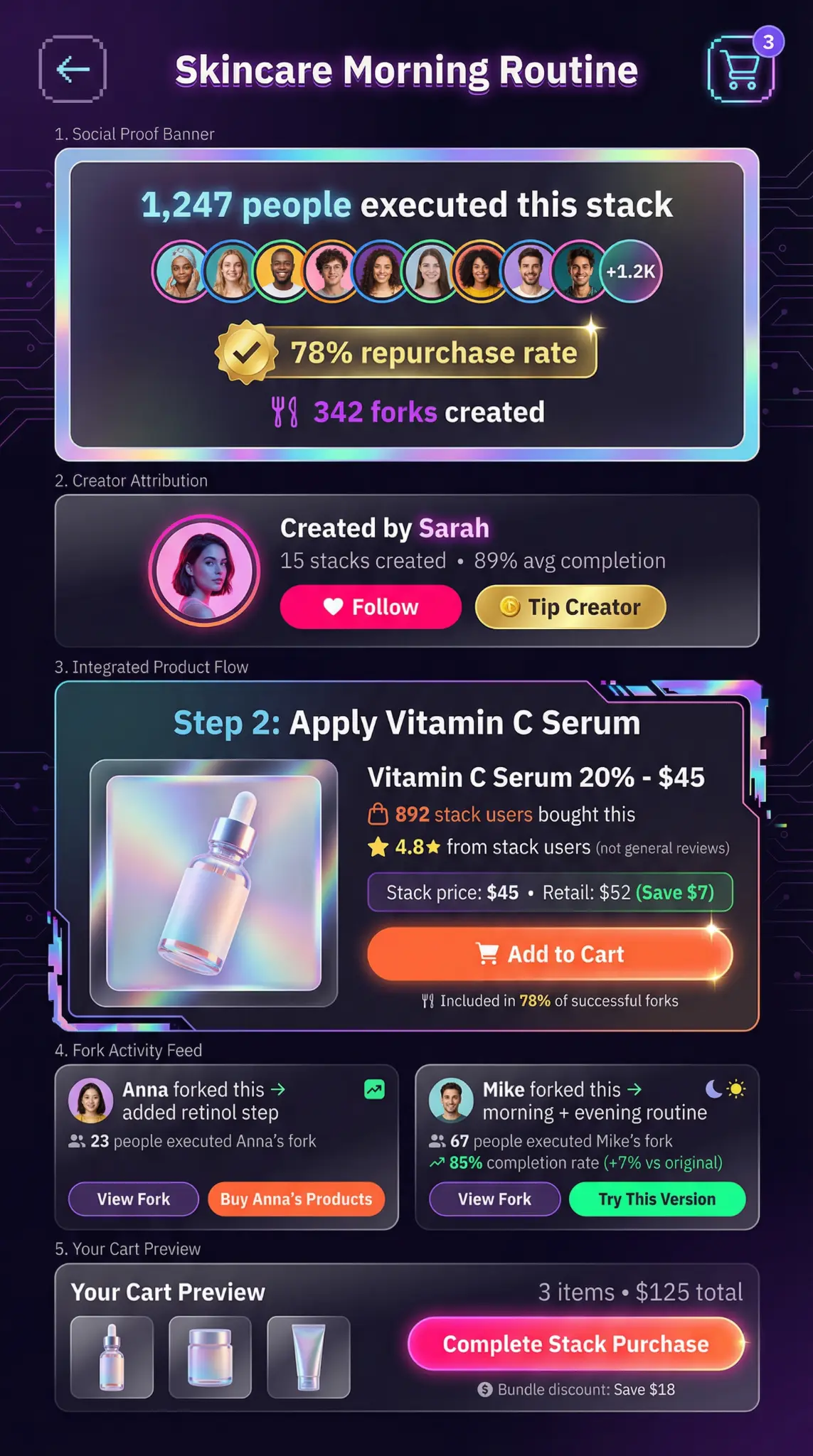
Task: View Anna's fork
Action: (134, 1199)
